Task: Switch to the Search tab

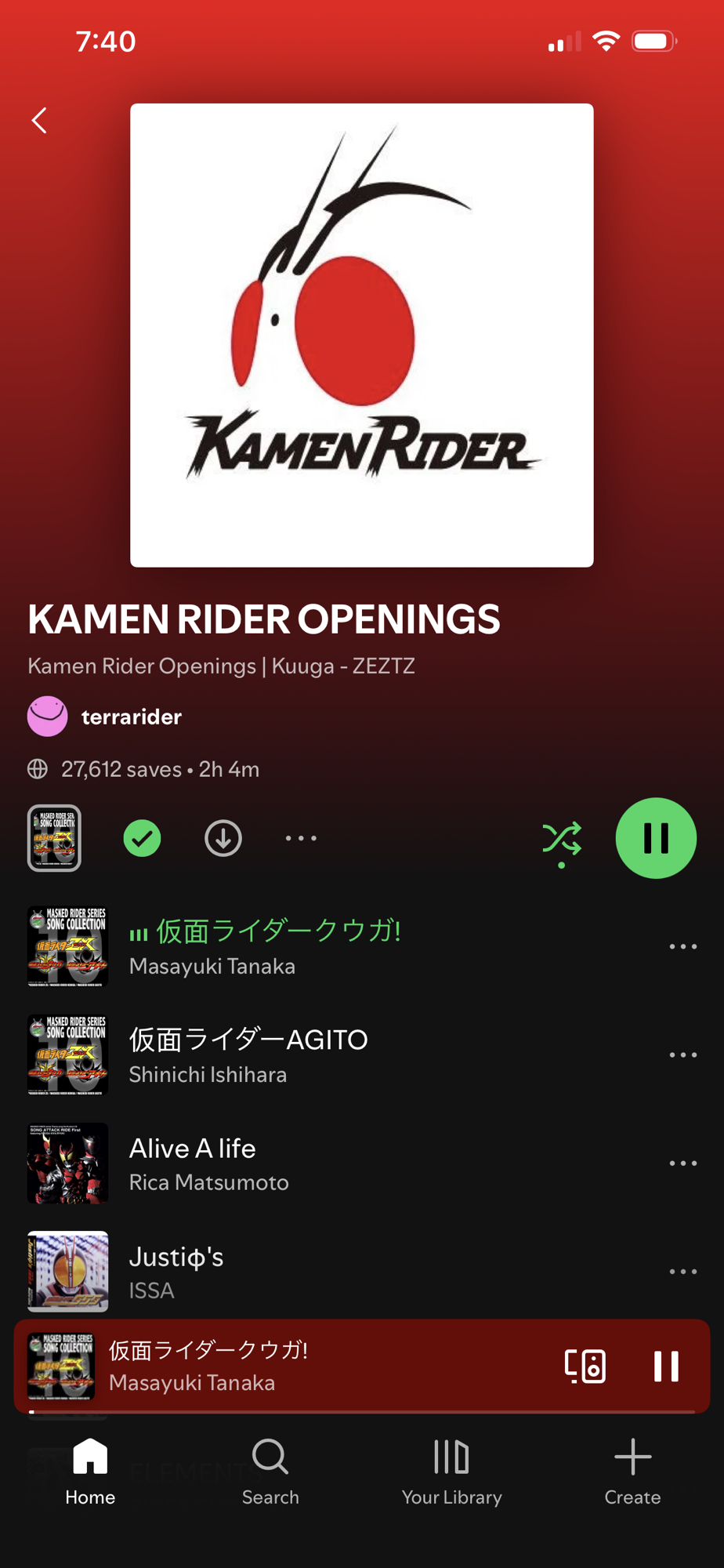Action: coord(270,1472)
